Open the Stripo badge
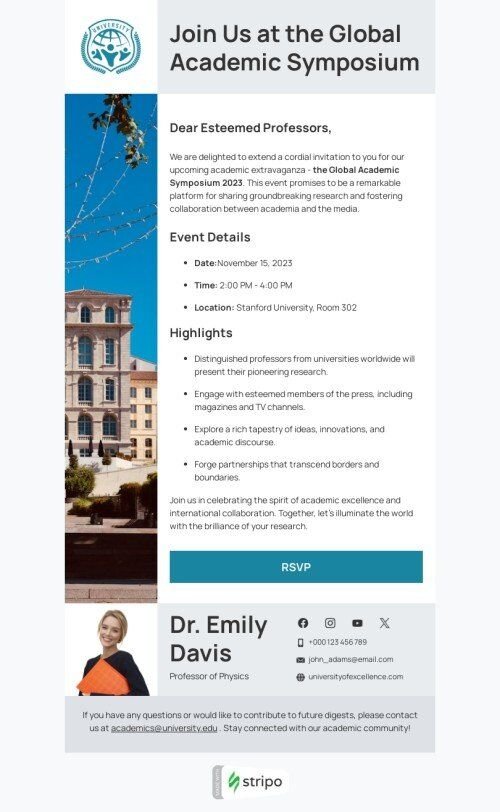This screenshot has height=812, width=500. tap(250, 781)
